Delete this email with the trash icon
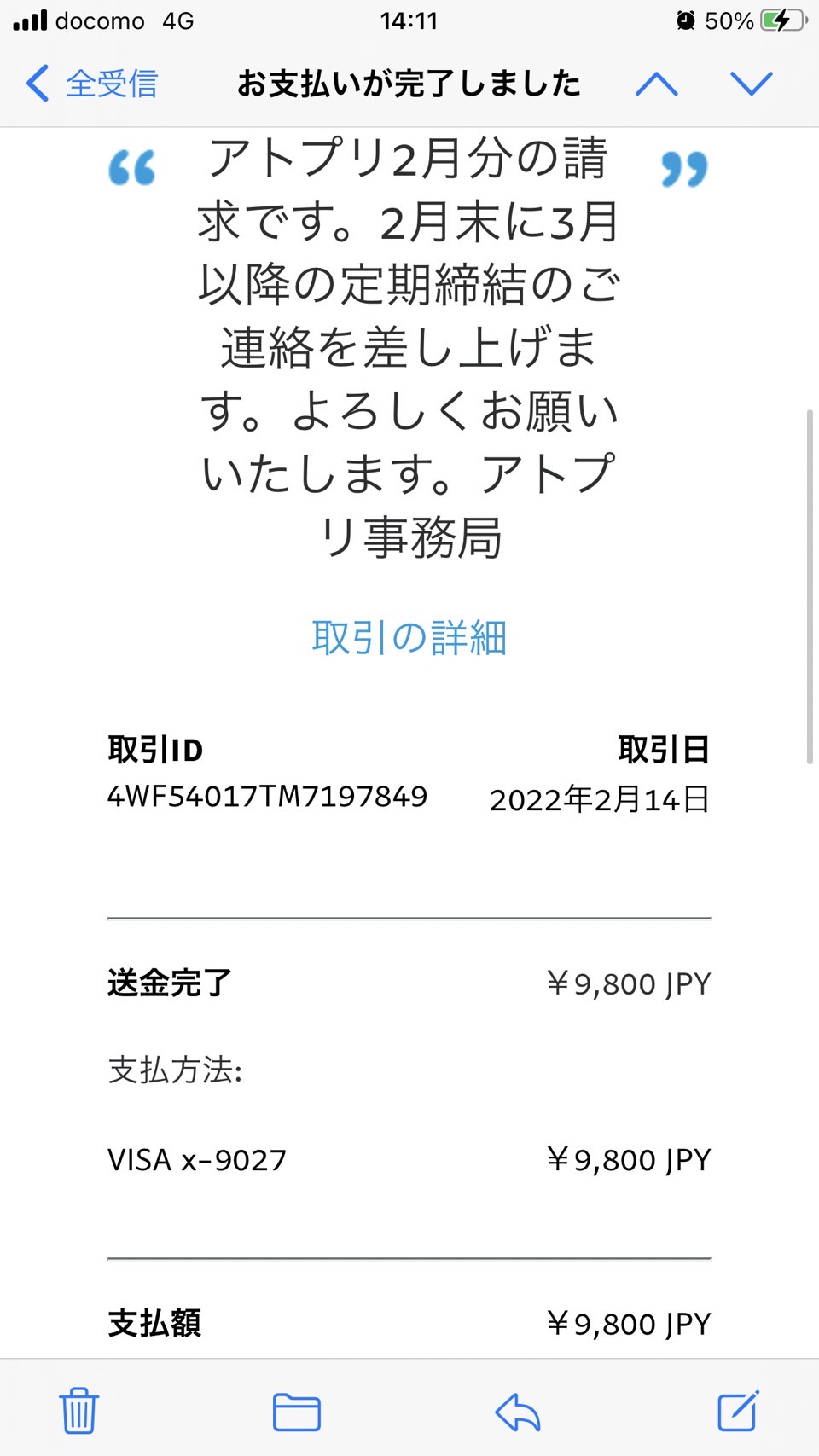The image size is (819, 1456). pos(79,1411)
